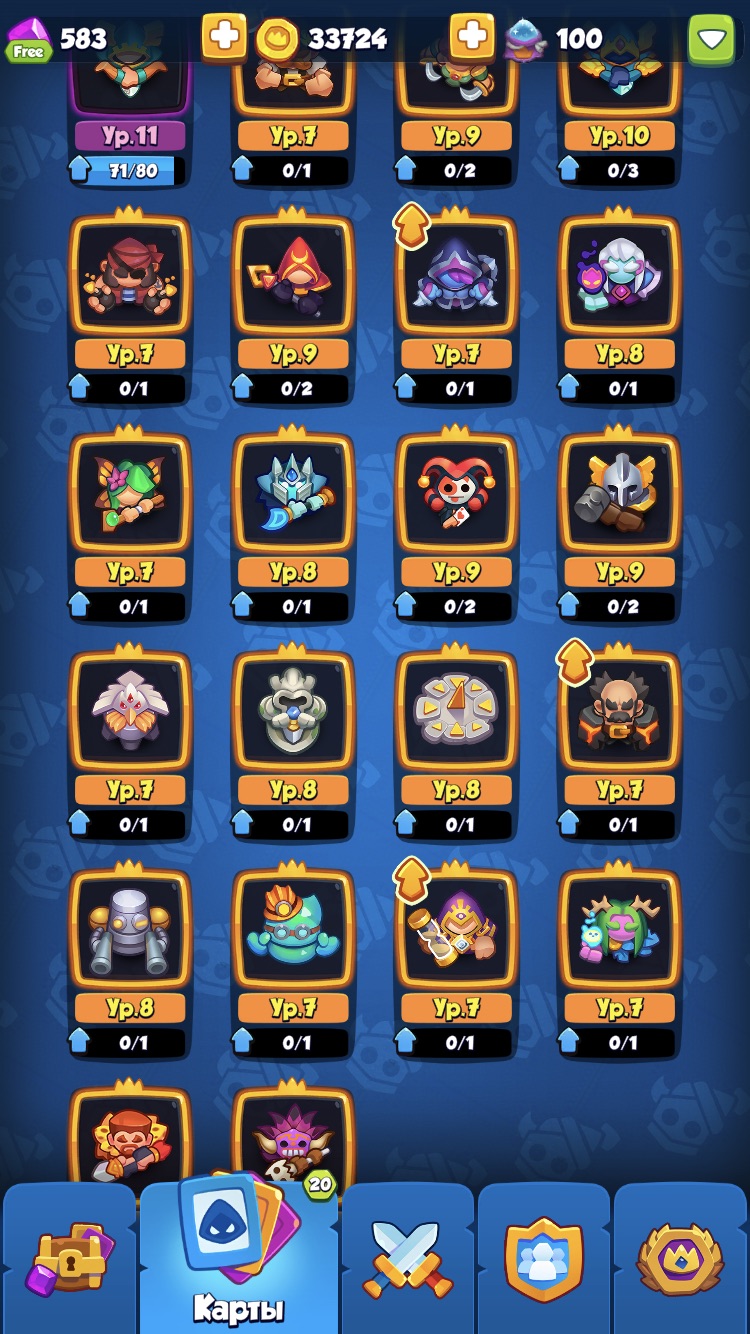The height and width of the screenshot is (1334, 750).
Task: View the white-feathered bird mask card
Action: [130, 711]
